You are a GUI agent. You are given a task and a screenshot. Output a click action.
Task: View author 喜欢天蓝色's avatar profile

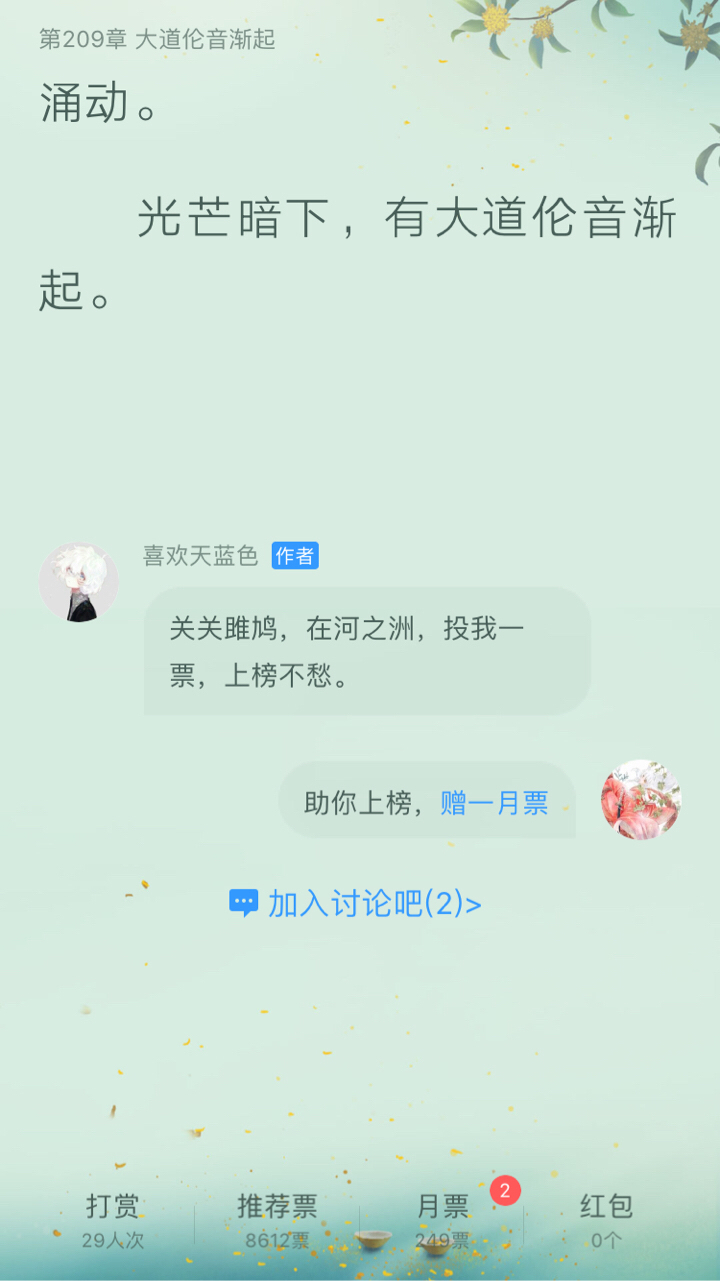79,582
